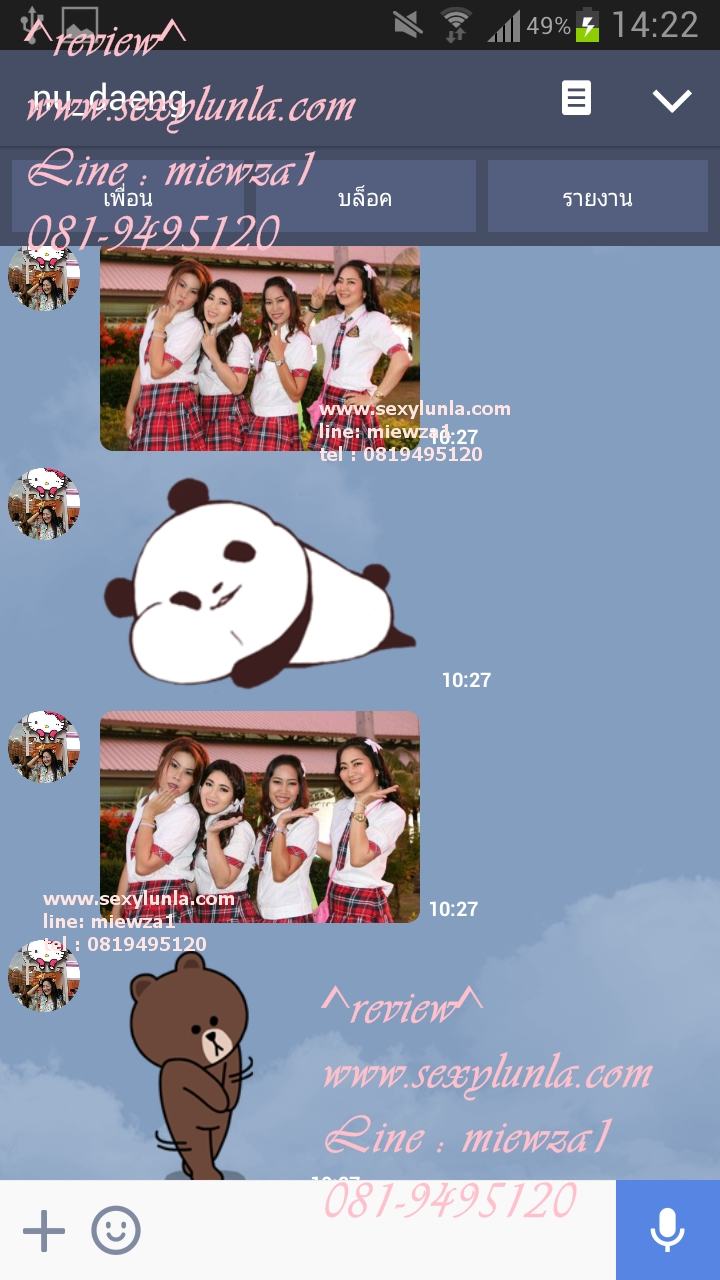Open the plus attachment menu

coord(43,1230)
